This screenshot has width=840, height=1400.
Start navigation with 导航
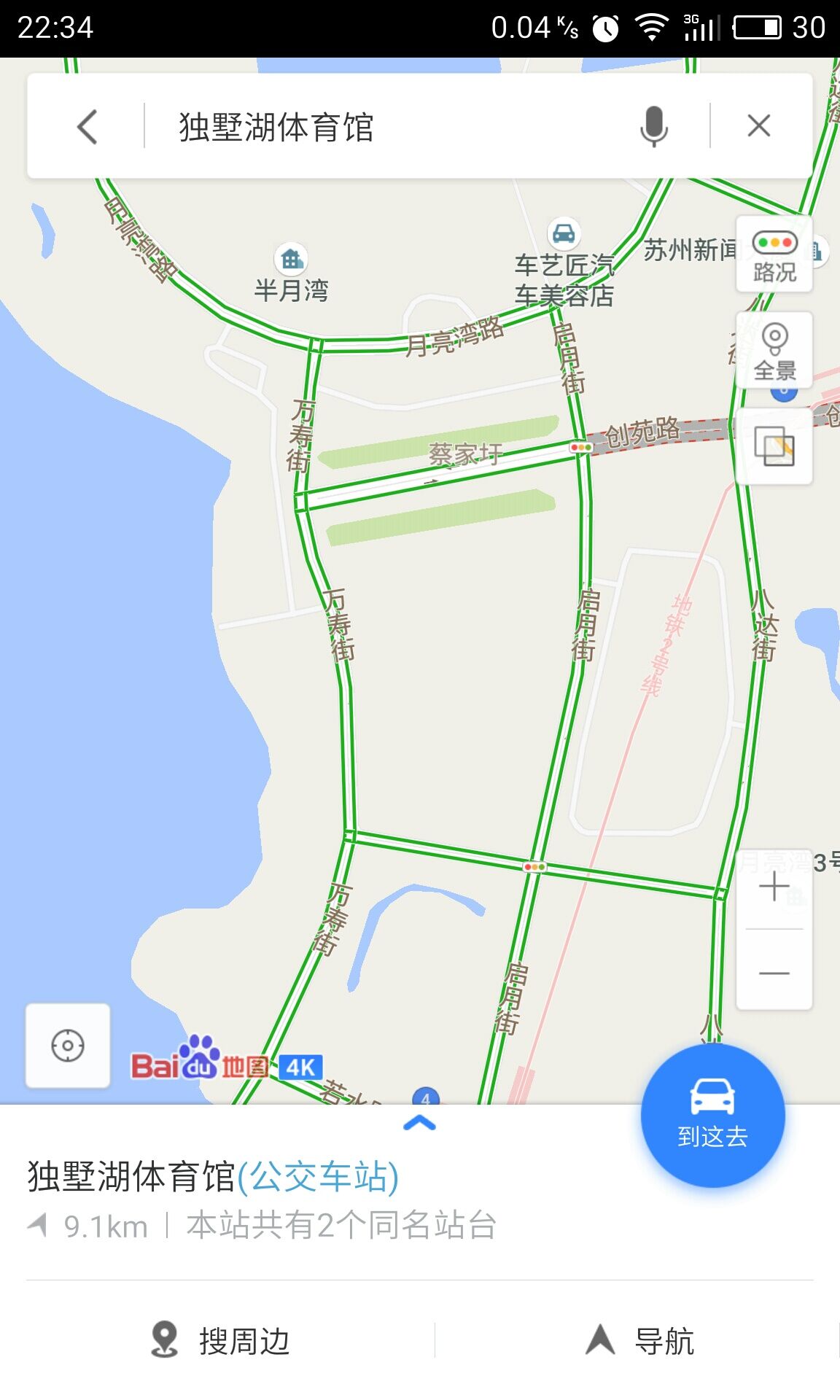point(640,1340)
